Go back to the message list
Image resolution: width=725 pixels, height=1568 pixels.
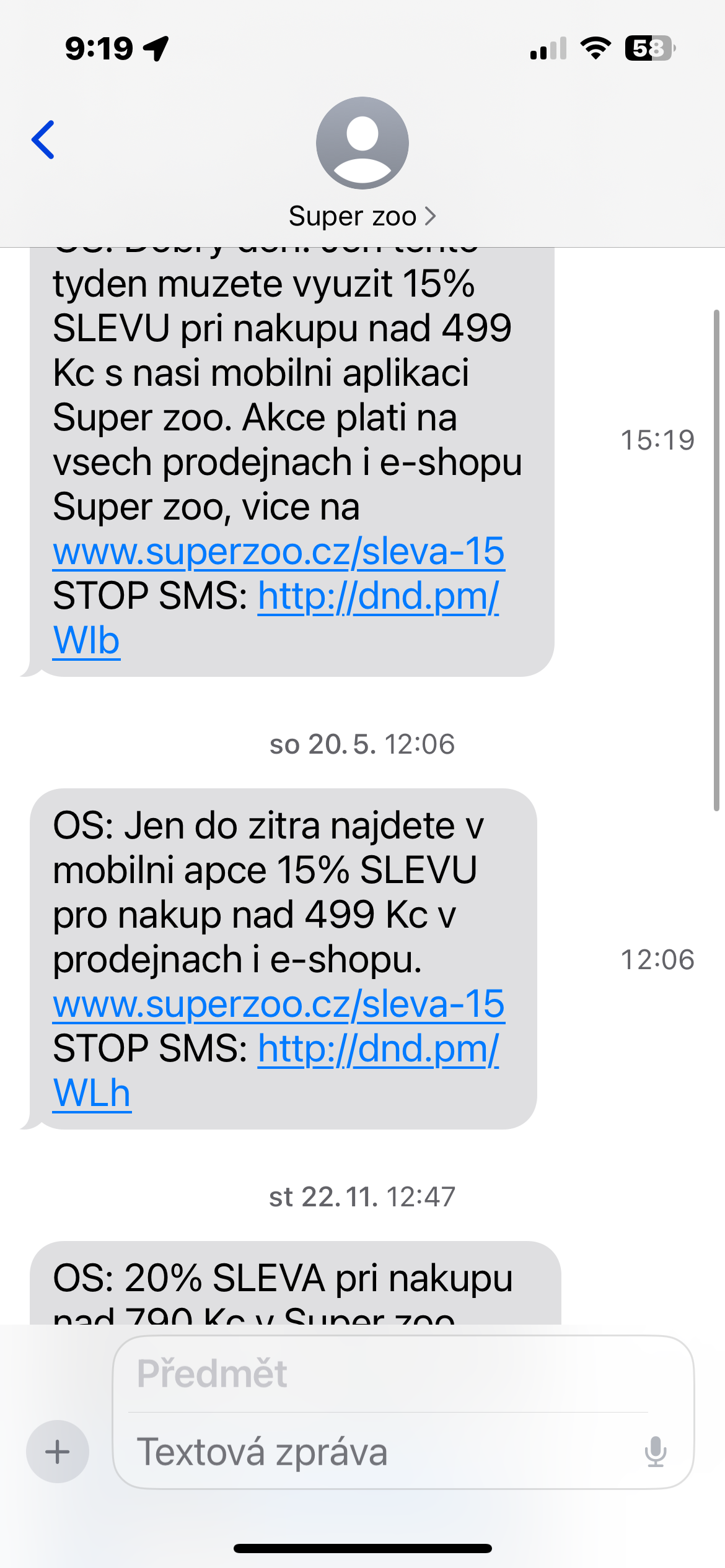click(43, 140)
